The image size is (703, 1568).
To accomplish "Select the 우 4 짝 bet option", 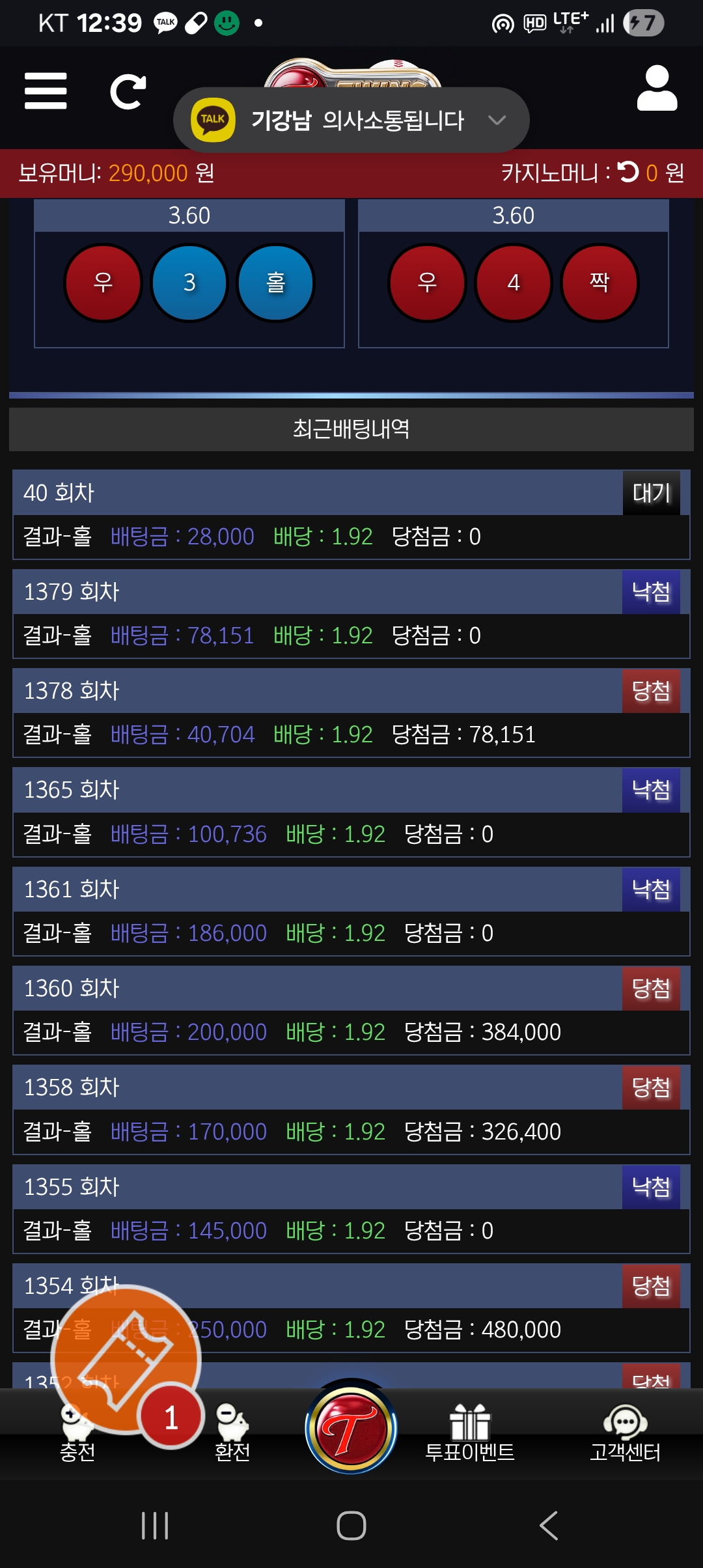I will pos(513,283).
